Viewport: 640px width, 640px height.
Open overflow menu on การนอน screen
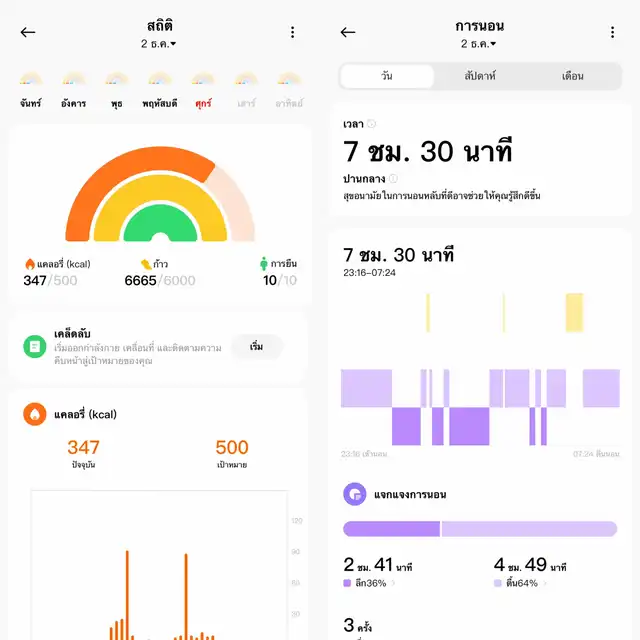click(x=612, y=32)
